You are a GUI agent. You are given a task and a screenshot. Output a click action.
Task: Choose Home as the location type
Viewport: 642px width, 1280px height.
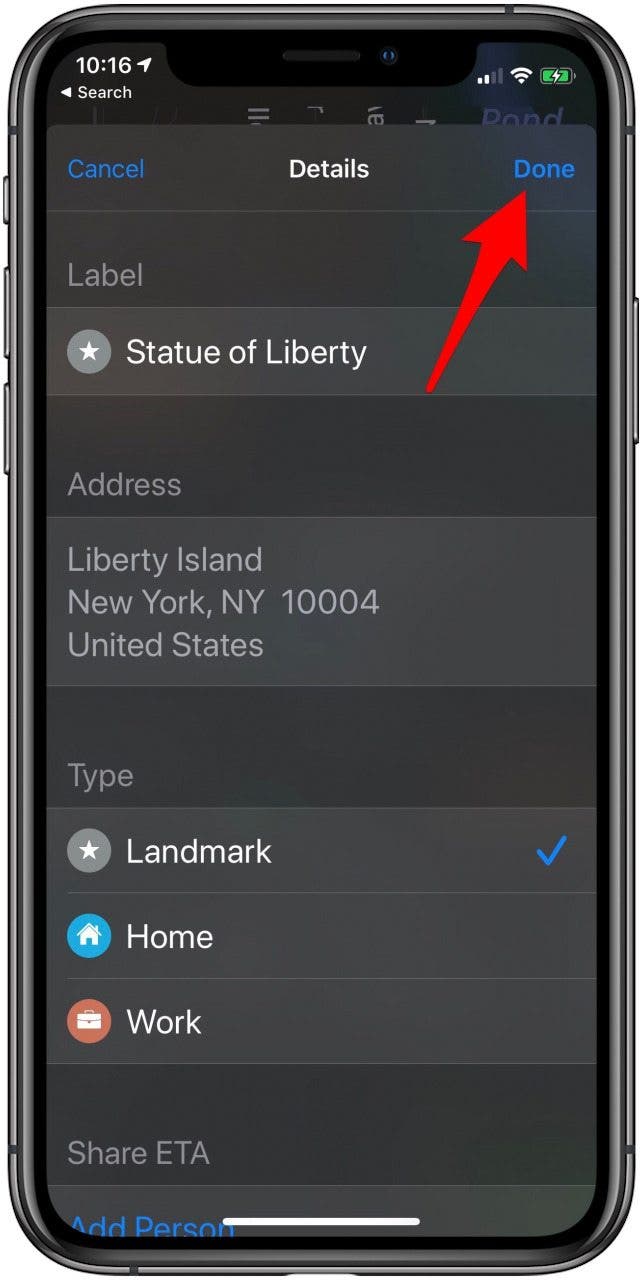point(169,937)
